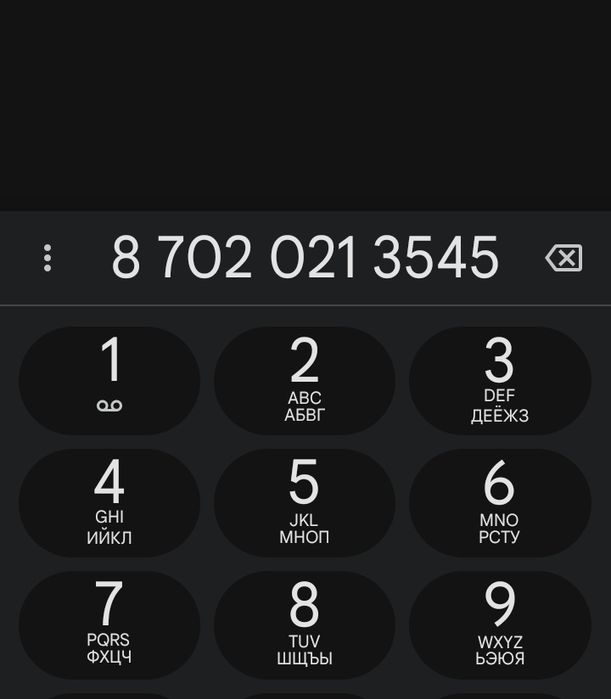Viewport: 611px width, 699px height.
Task: Enter digit 5 JKL
Action: pyautogui.click(x=304, y=503)
